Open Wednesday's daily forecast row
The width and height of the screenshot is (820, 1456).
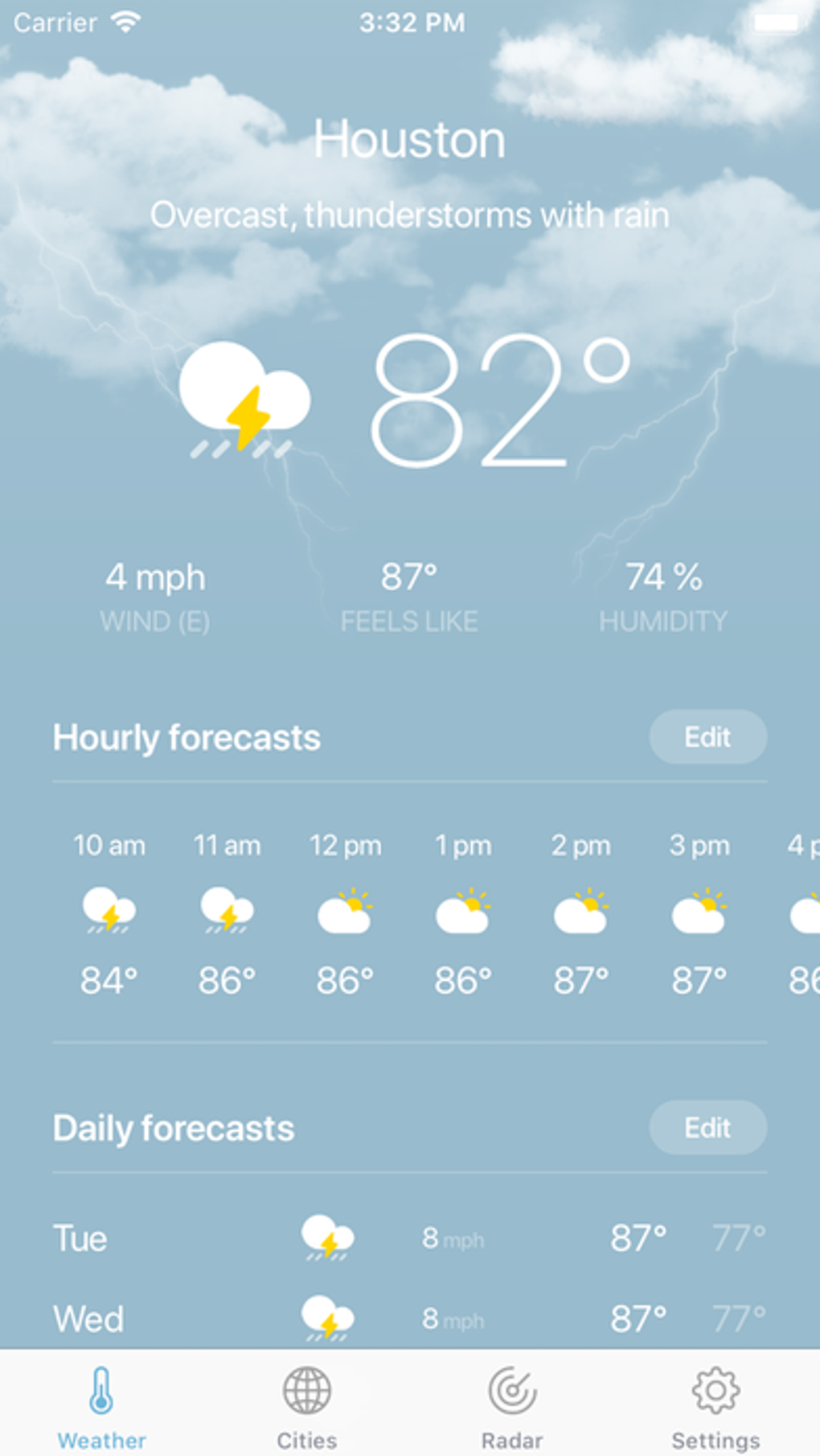[x=409, y=1319]
